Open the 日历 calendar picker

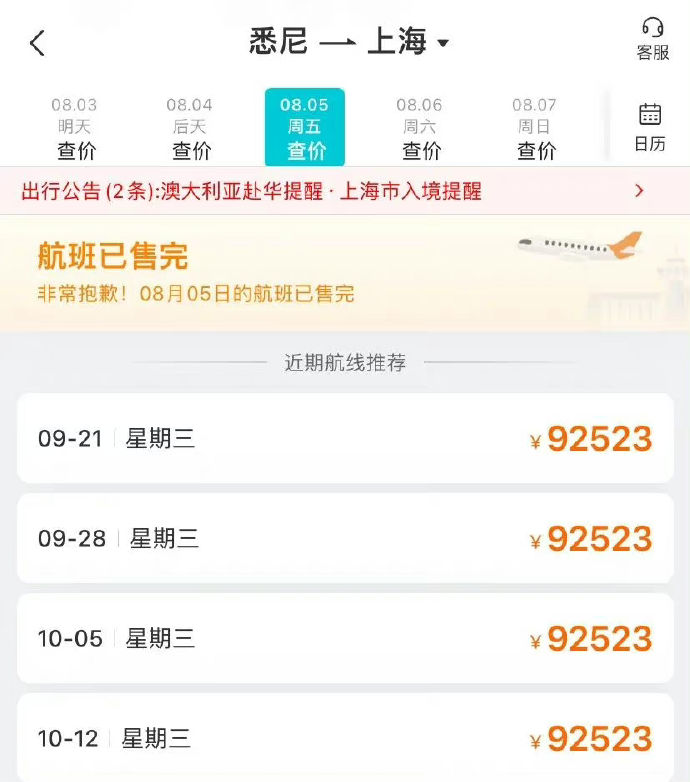coord(650,127)
